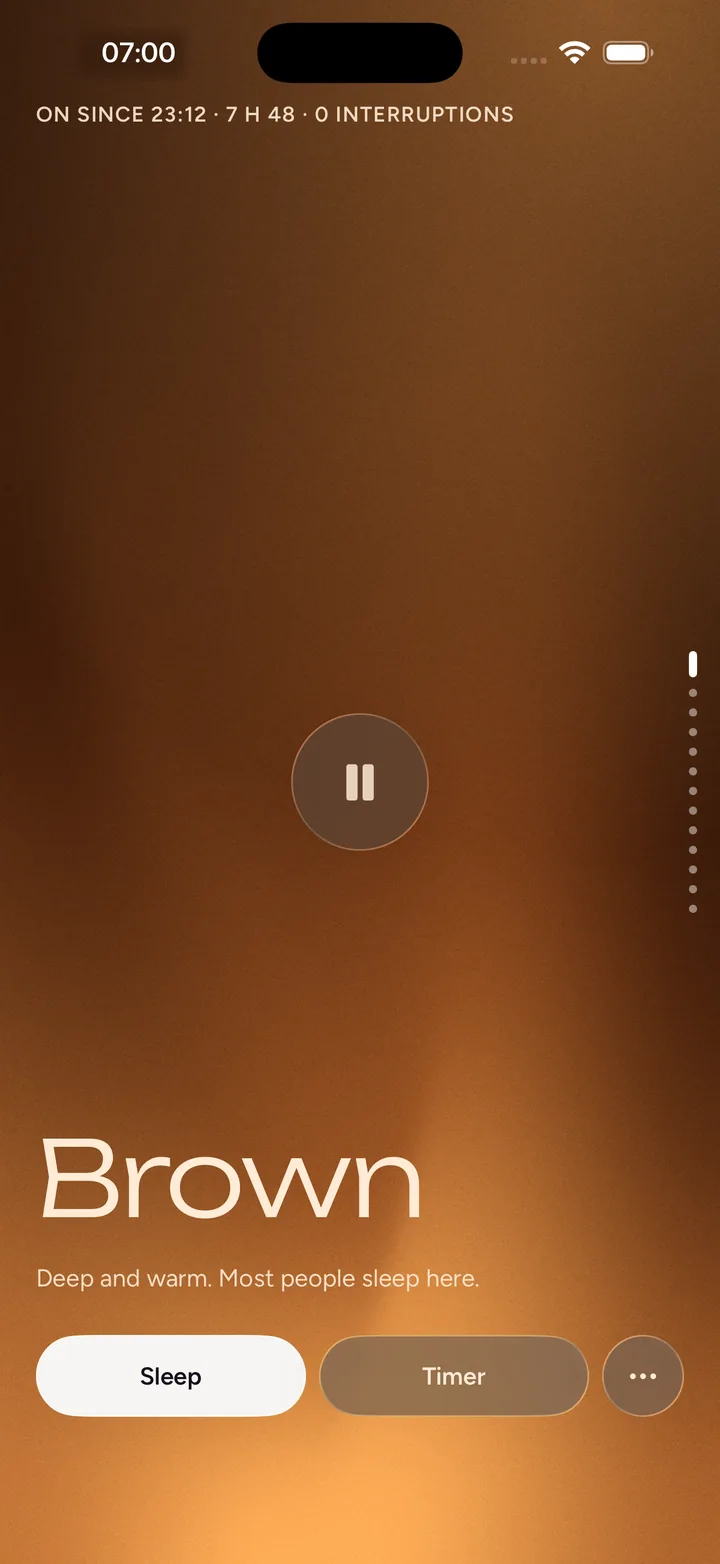Screen dimensions: 720x1564
Task: Tap the Sleep button
Action: click(x=171, y=1376)
